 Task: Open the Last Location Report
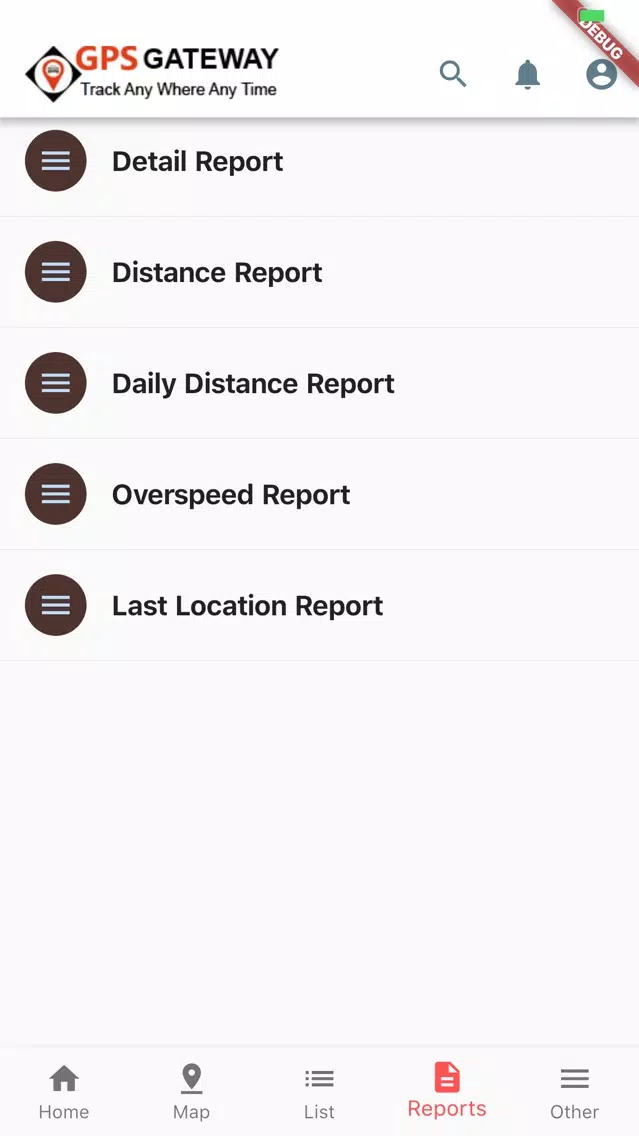pyautogui.click(x=320, y=605)
